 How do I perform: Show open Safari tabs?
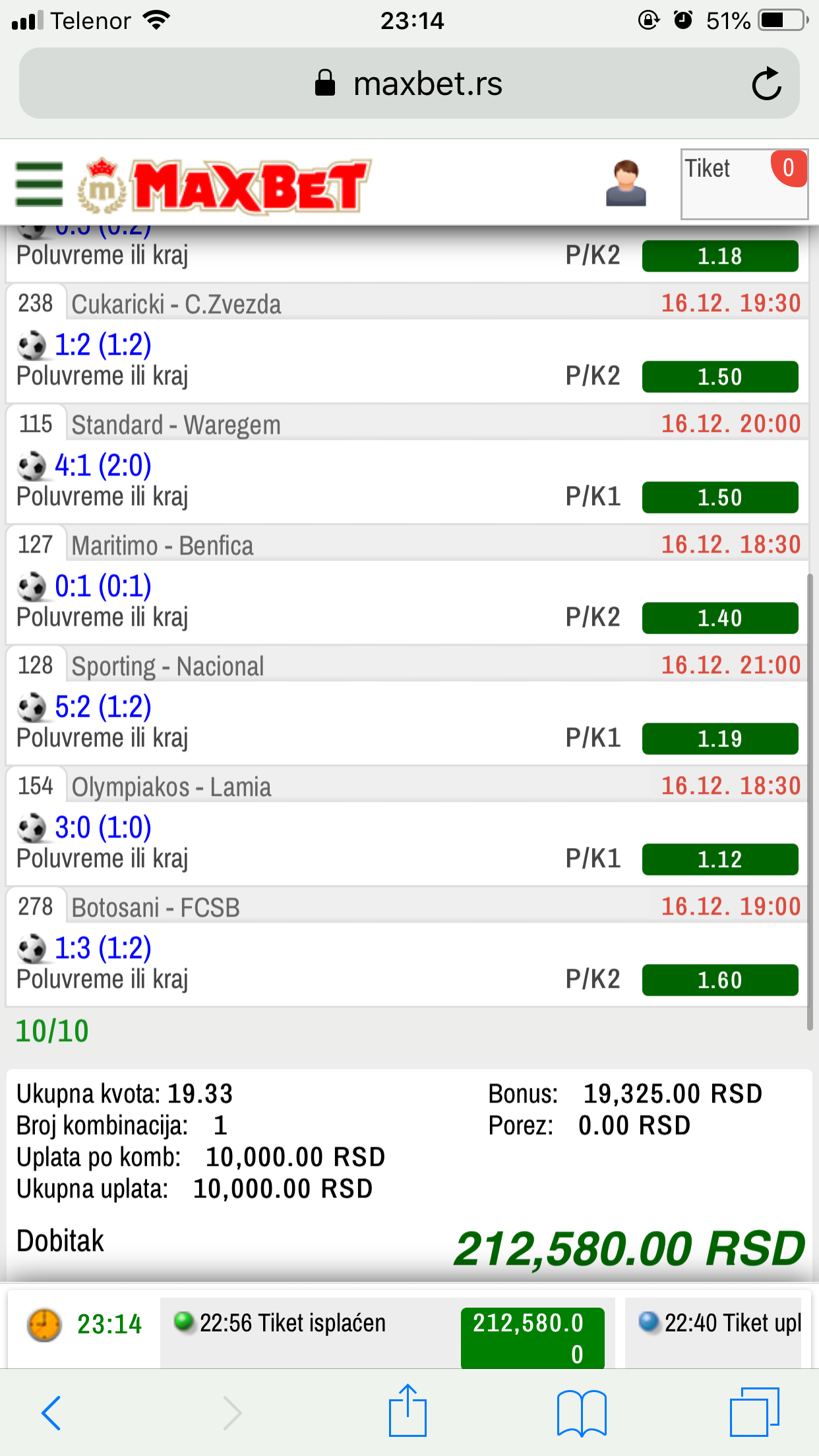[x=754, y=1412]
